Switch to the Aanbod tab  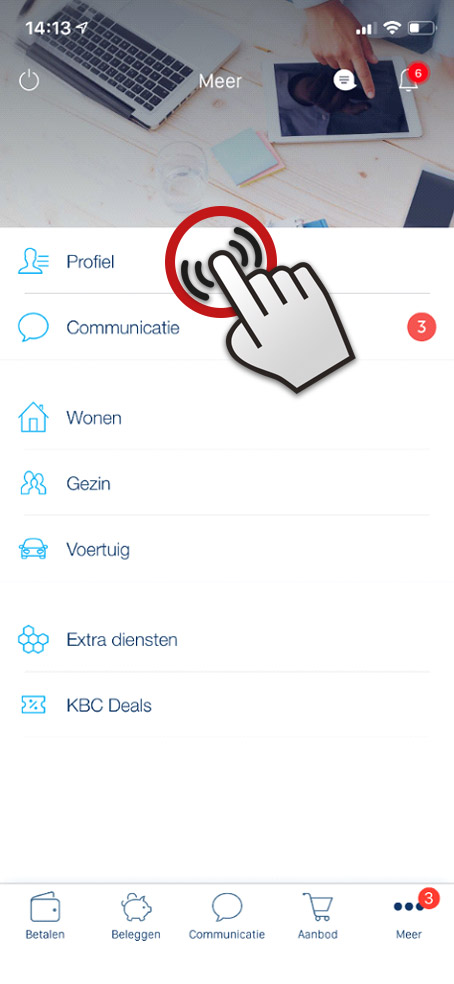[318, 917]
